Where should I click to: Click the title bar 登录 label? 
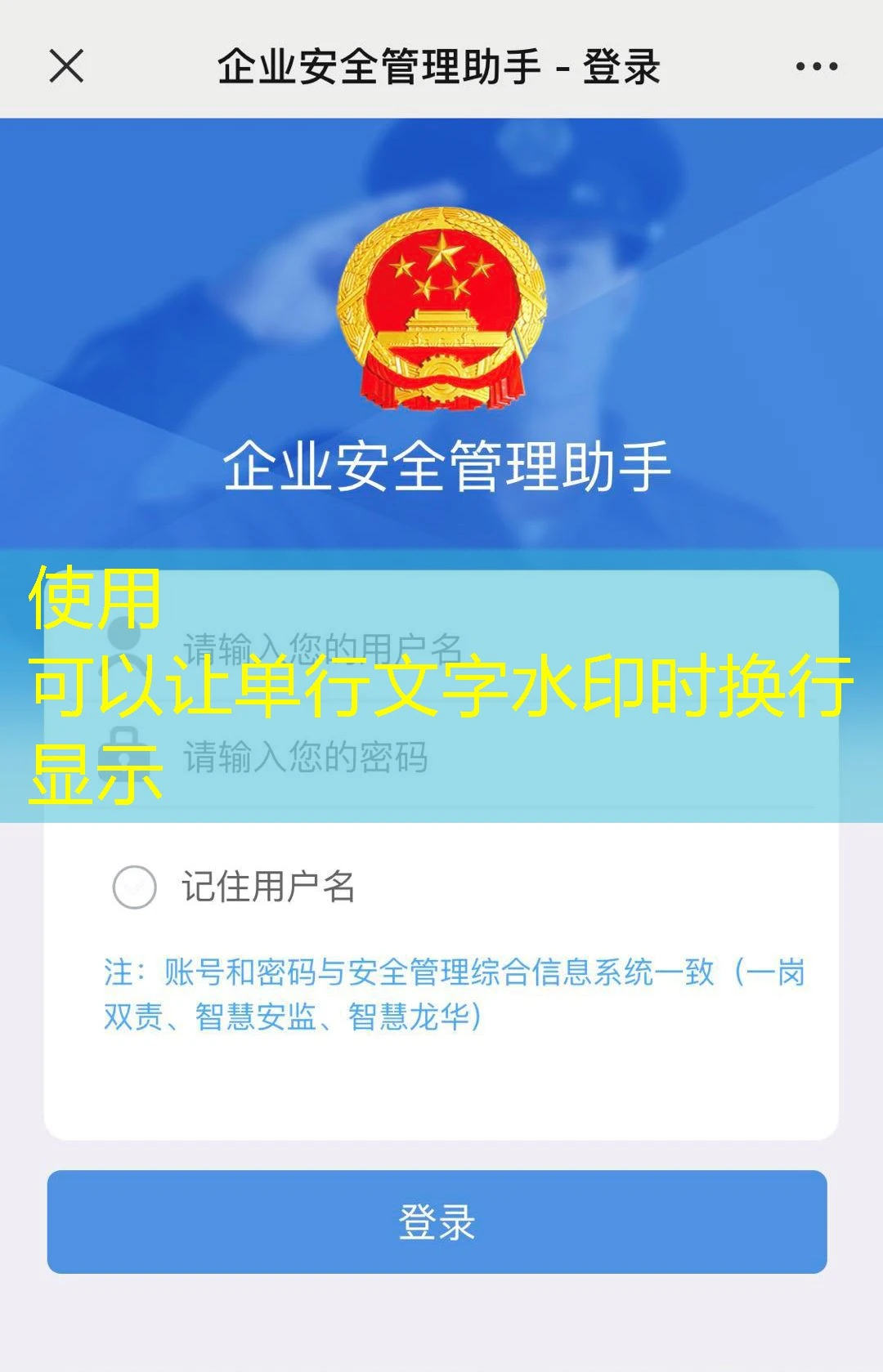coord(624,67)
